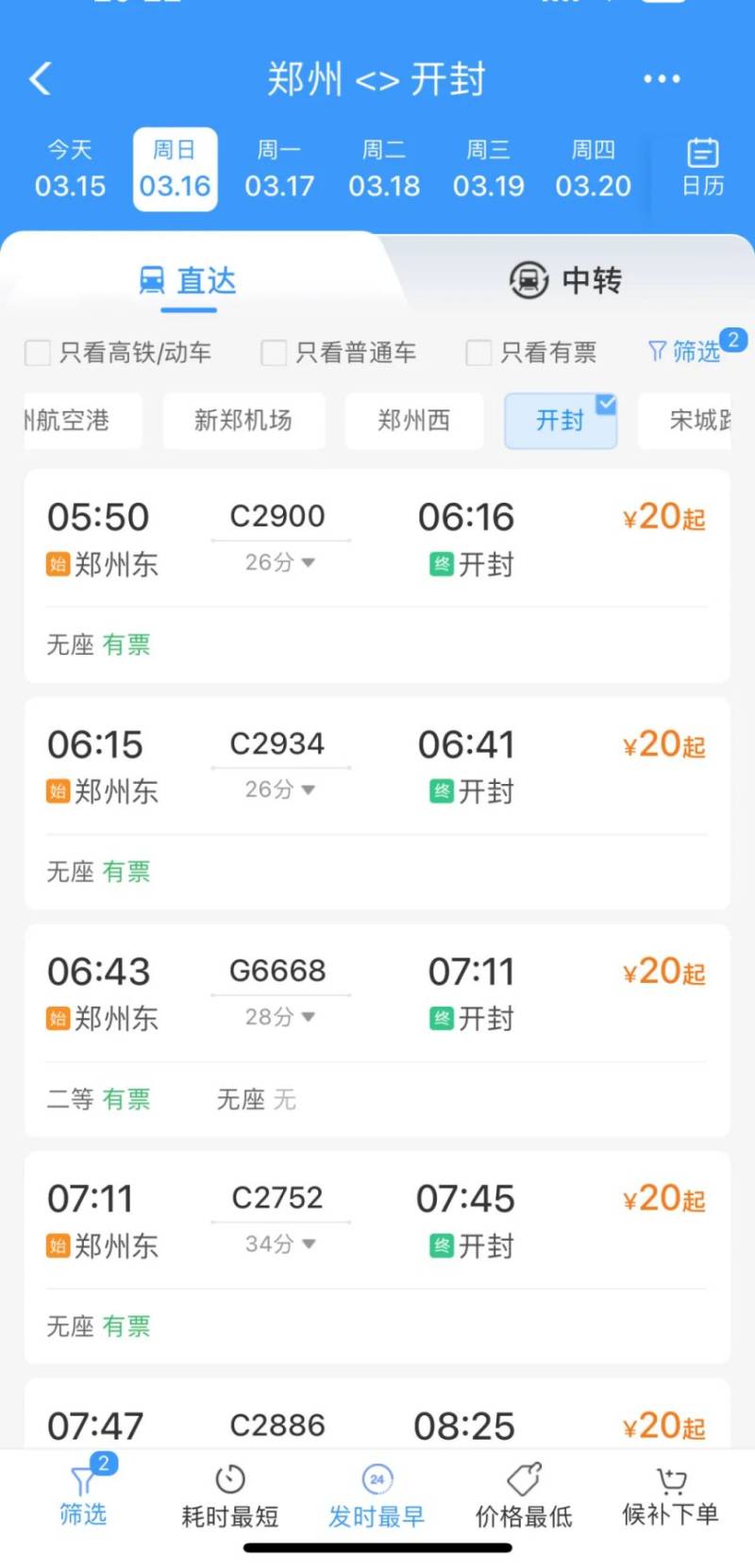Deselect the 开封 station chip
This screenshot has height=1568, width=755.
(561, 421)
